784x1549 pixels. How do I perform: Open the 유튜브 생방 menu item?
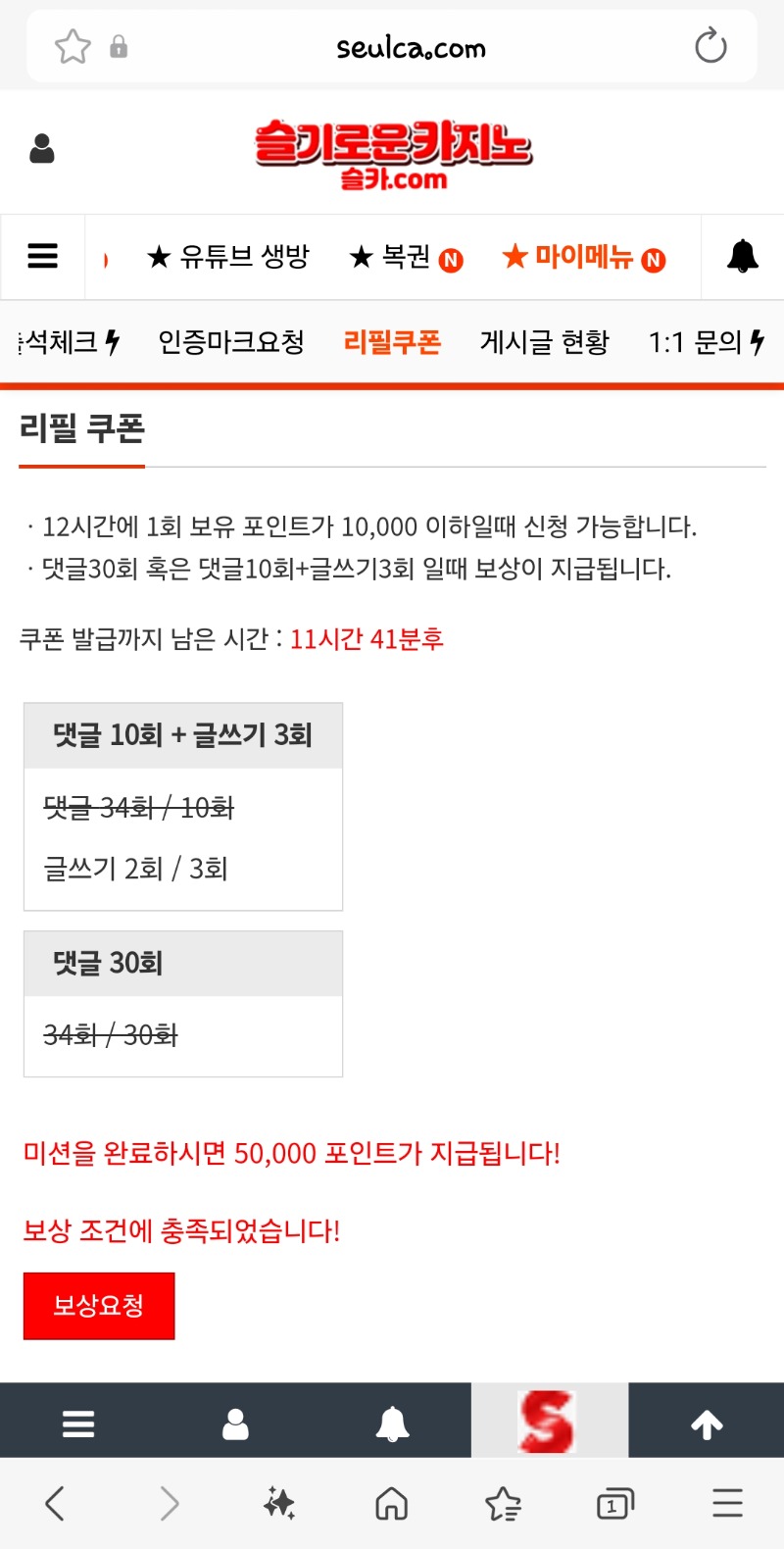tap(228, 257)
